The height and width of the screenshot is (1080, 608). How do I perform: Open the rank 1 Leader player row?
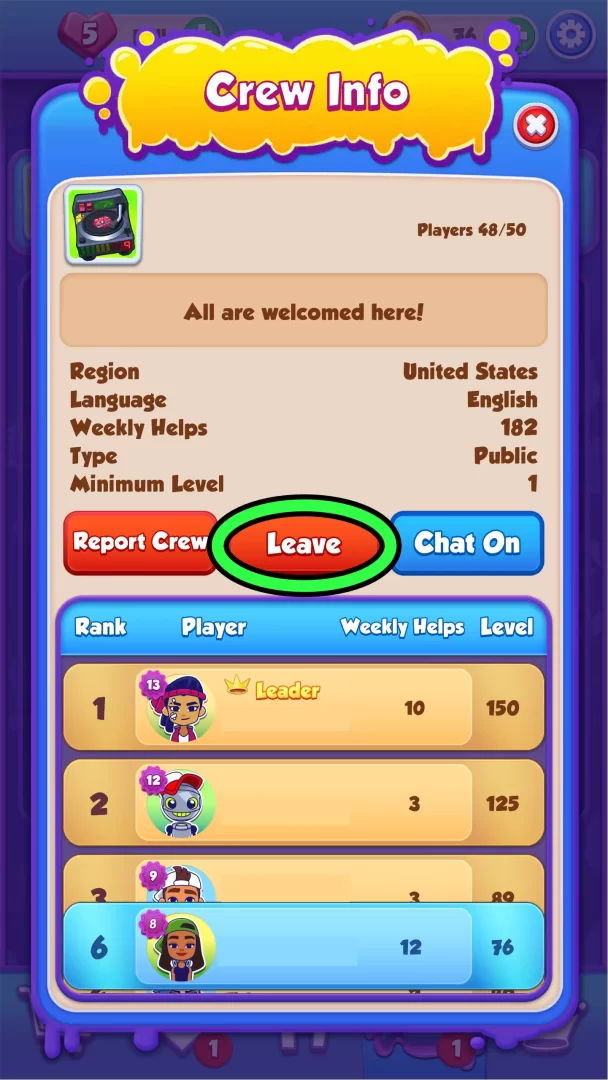(303, 708)
